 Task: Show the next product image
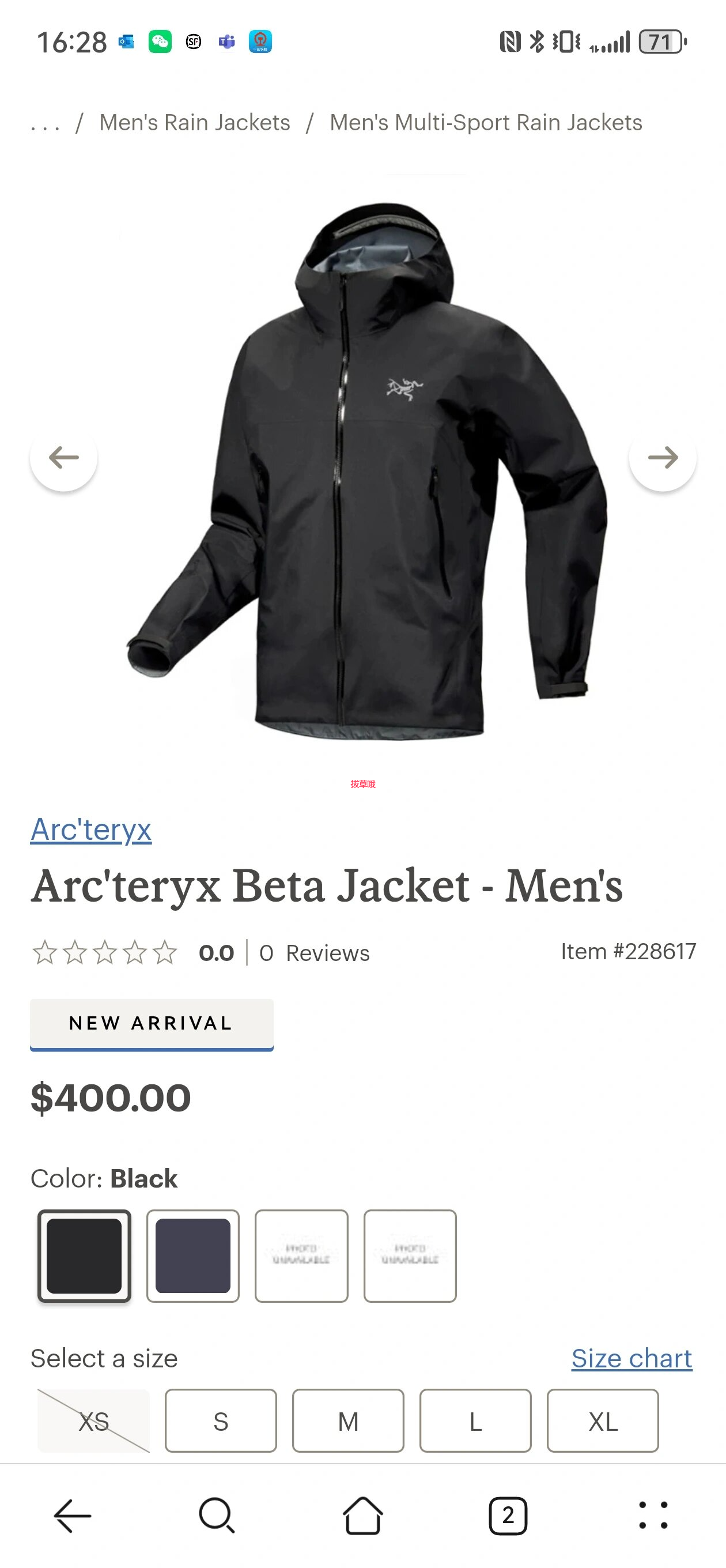(662, 458)
